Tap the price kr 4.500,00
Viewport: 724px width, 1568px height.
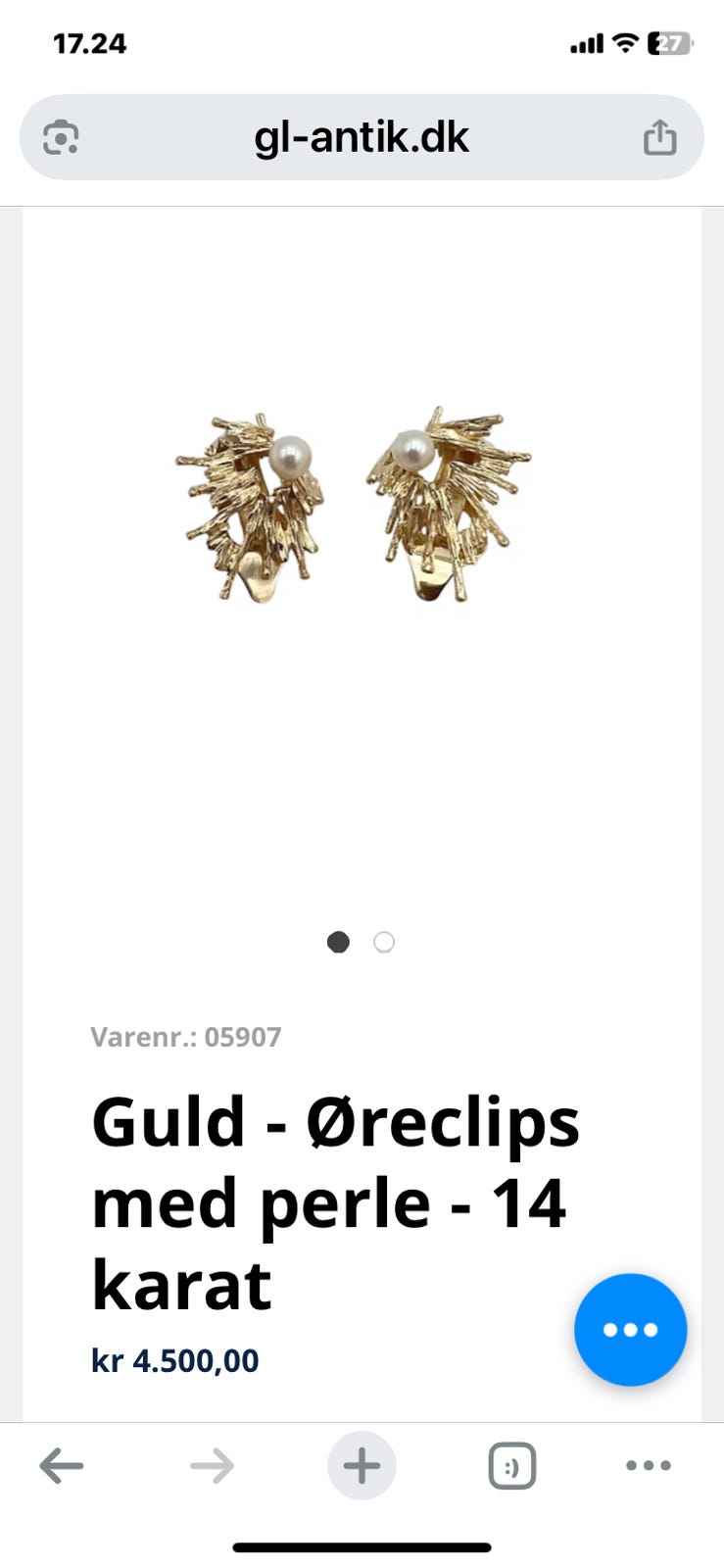point(172,1360)
